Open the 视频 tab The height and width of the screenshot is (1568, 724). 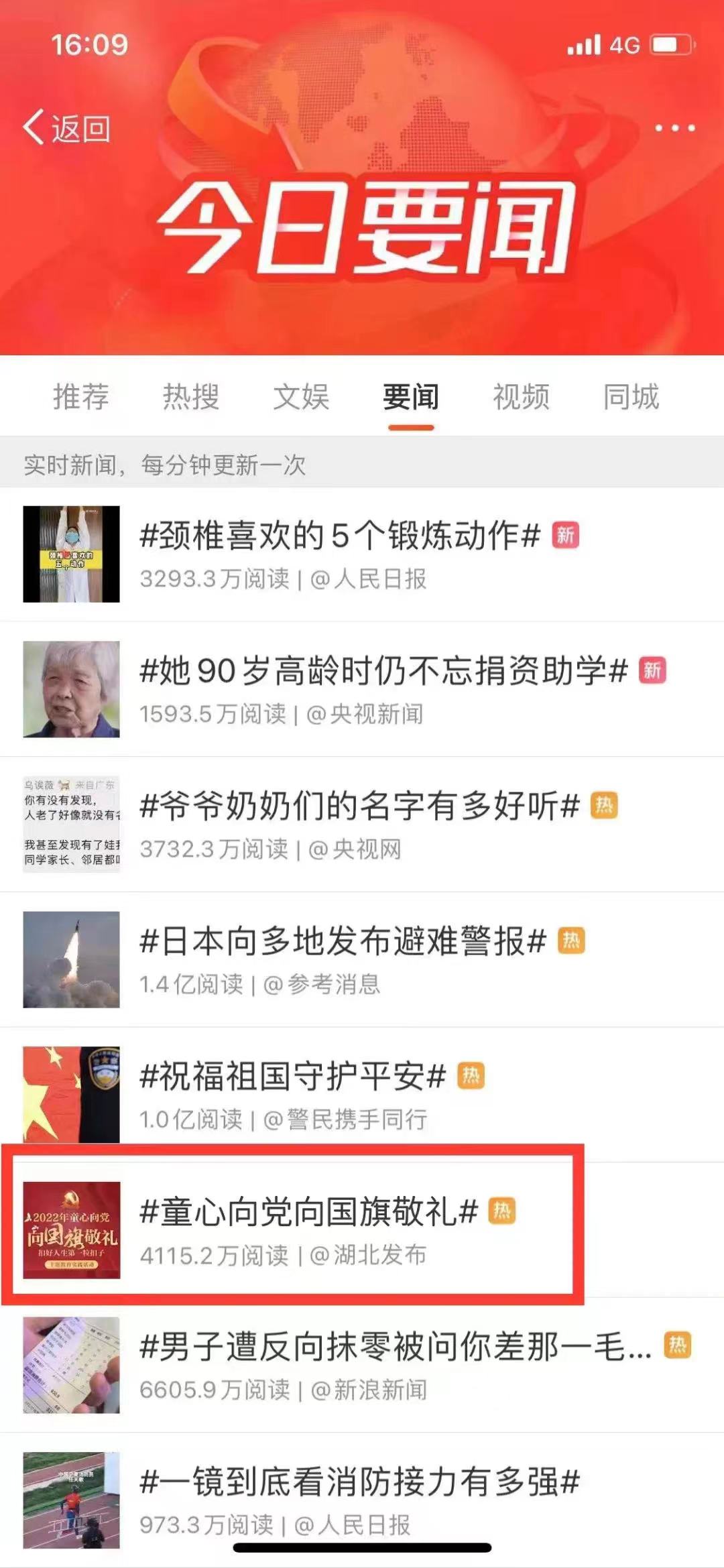[521, 396]
